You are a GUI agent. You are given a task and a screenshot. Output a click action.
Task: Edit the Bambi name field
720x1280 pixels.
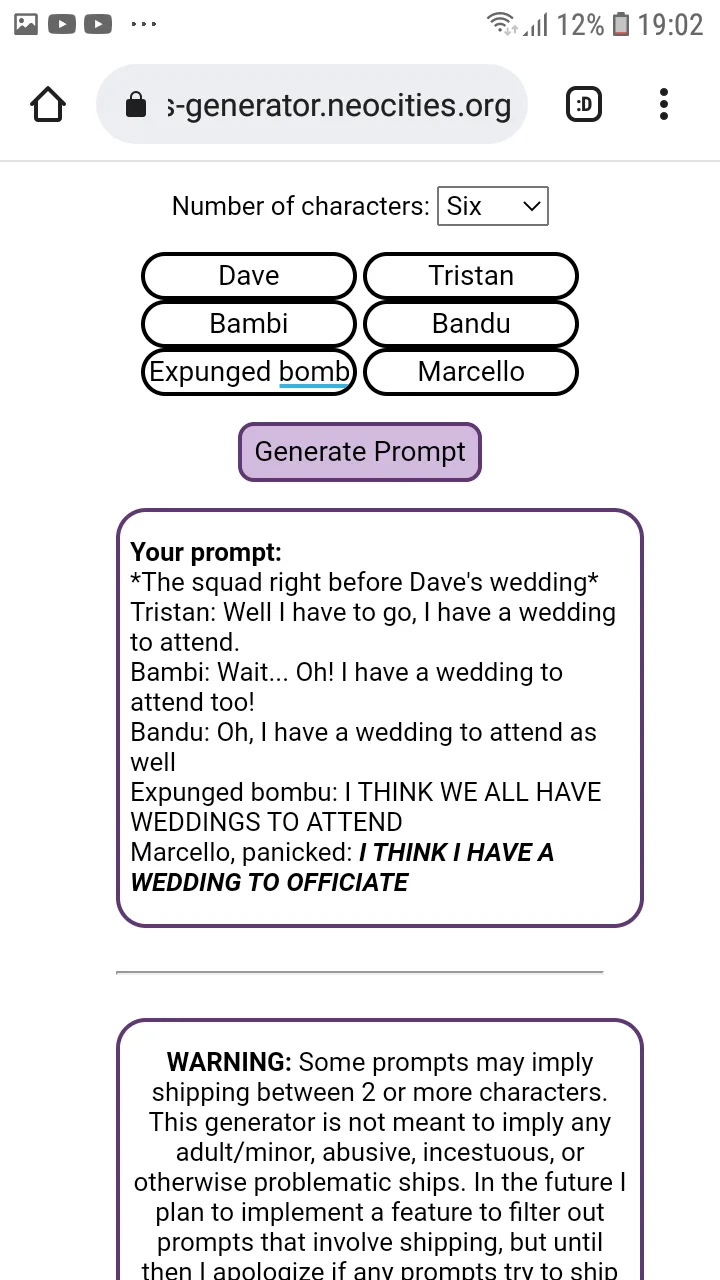[249, 324]
